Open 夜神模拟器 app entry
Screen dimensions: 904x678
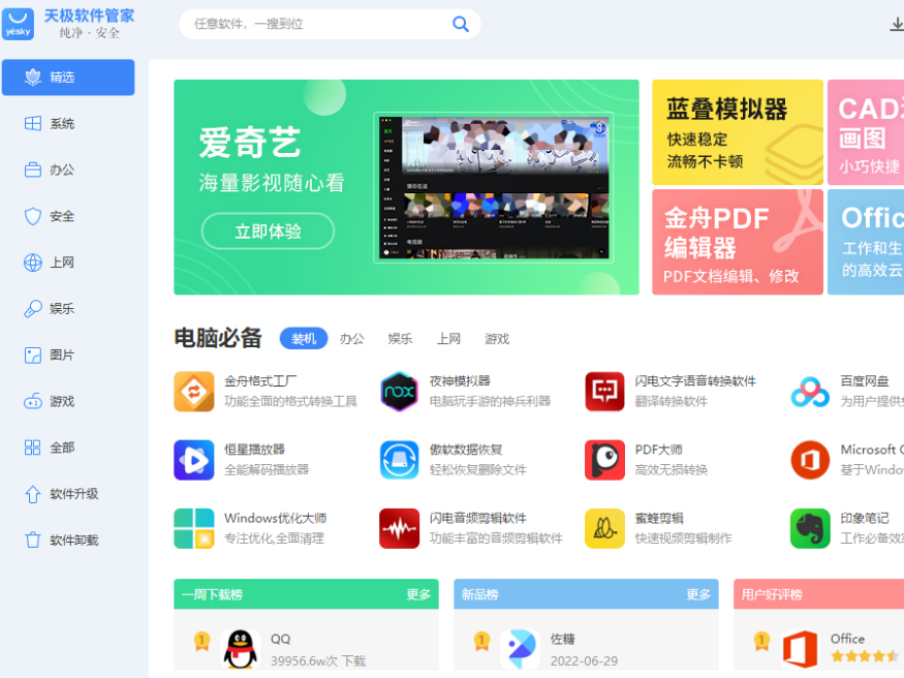tap(460, 381)
